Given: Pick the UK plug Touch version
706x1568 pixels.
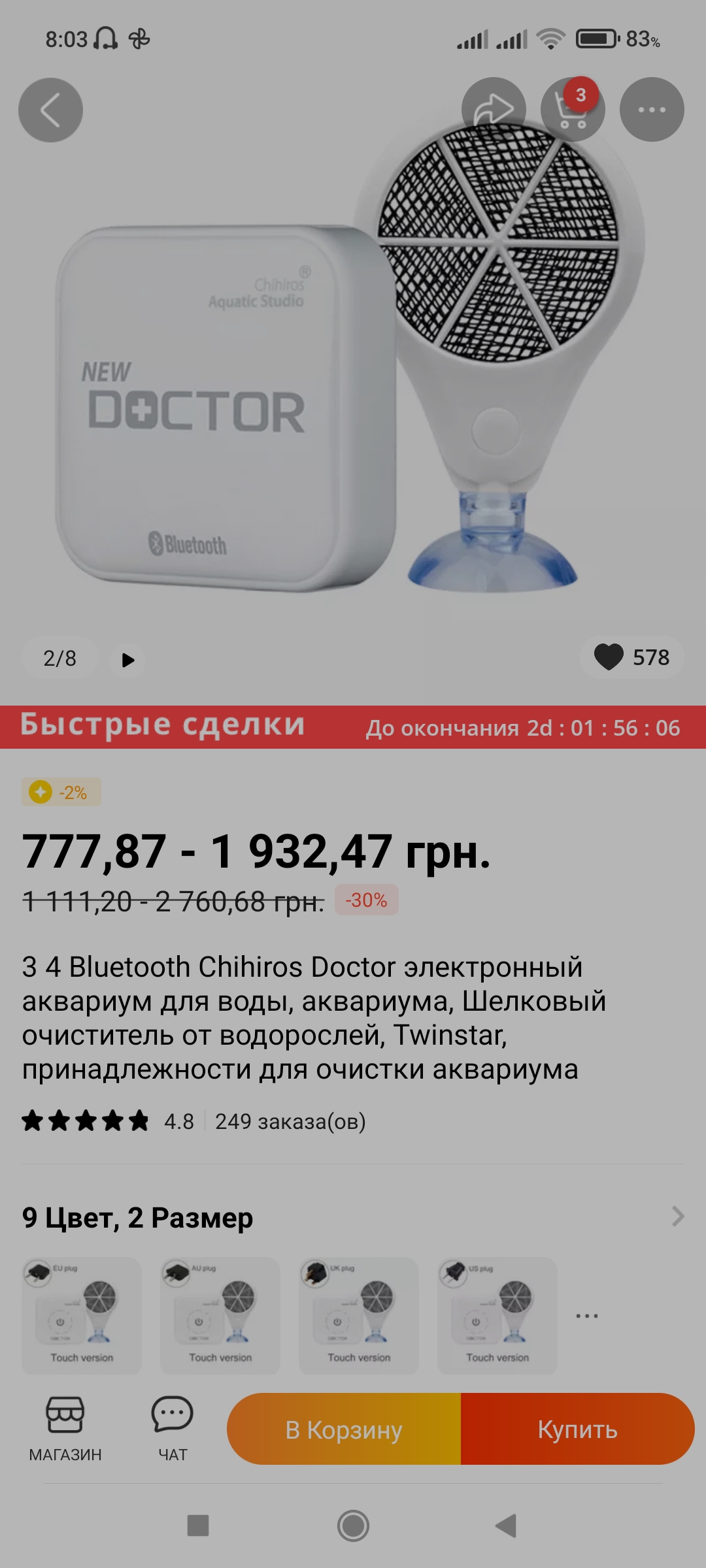Looking at the screenshot, I should (359, 1315).
